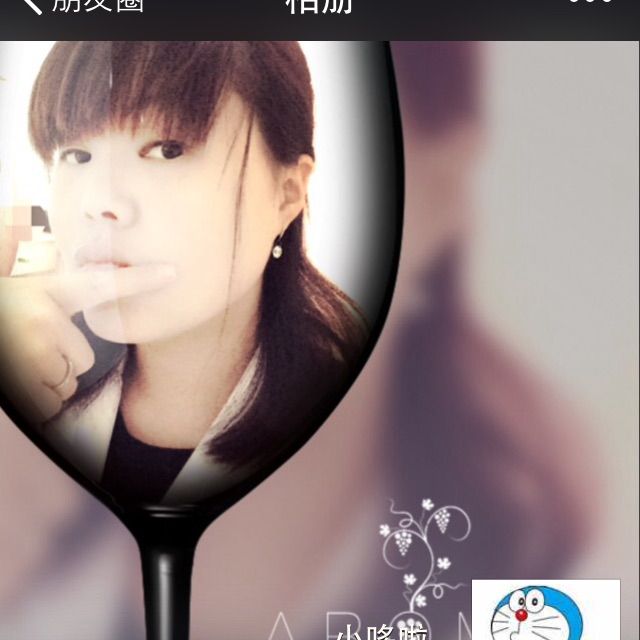
Task: Tap the Doraemon profile avatar
Action: [545, 612]
